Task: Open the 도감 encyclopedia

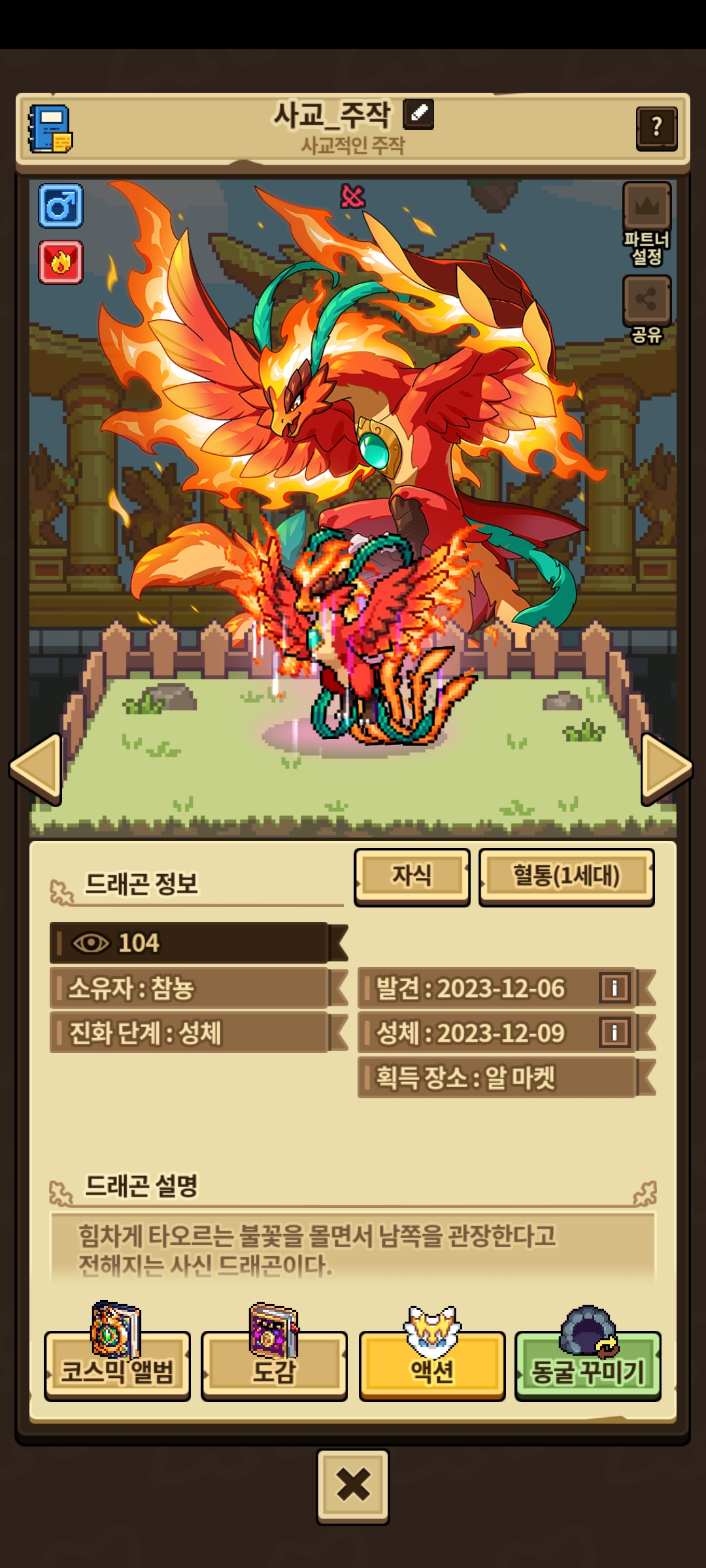Action: coord(274,1365)
